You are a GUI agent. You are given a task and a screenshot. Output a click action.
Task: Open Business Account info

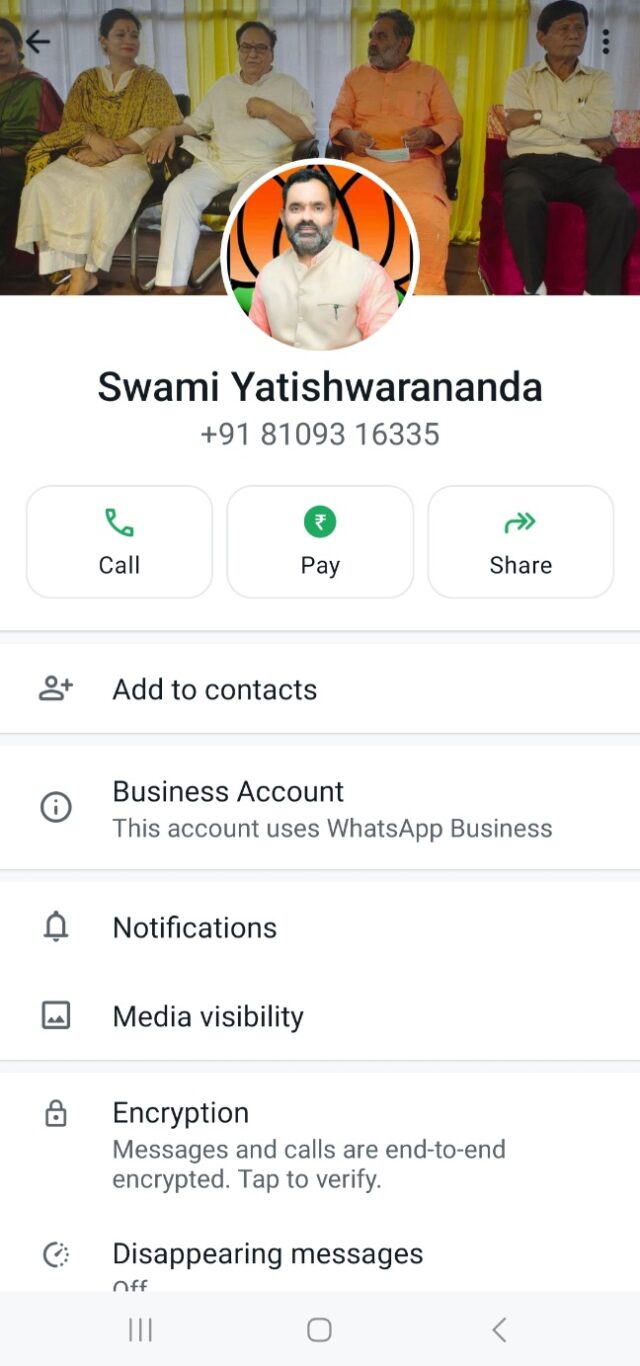(x=320, y=808)
